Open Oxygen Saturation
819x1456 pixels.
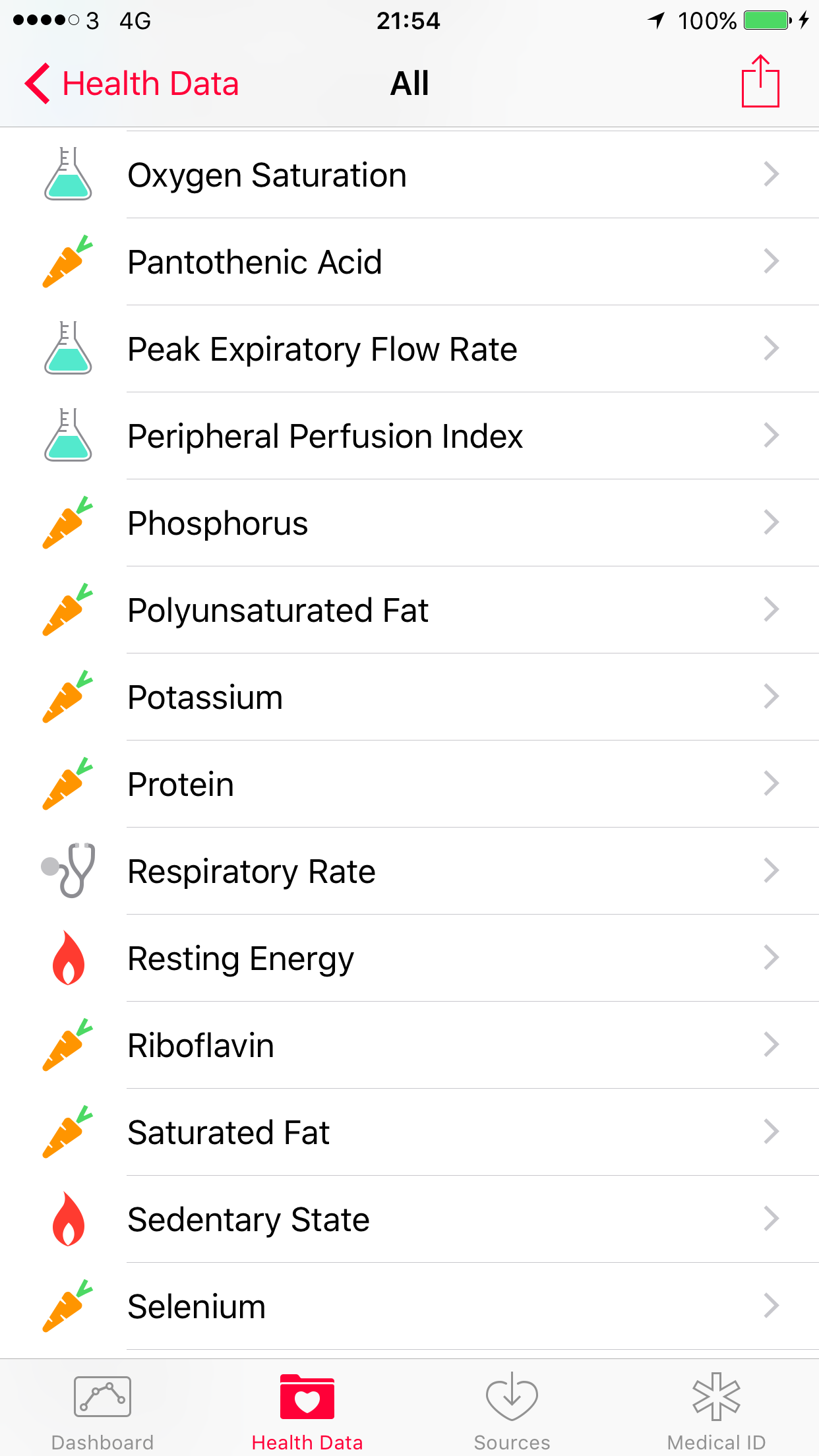point(409,175)
